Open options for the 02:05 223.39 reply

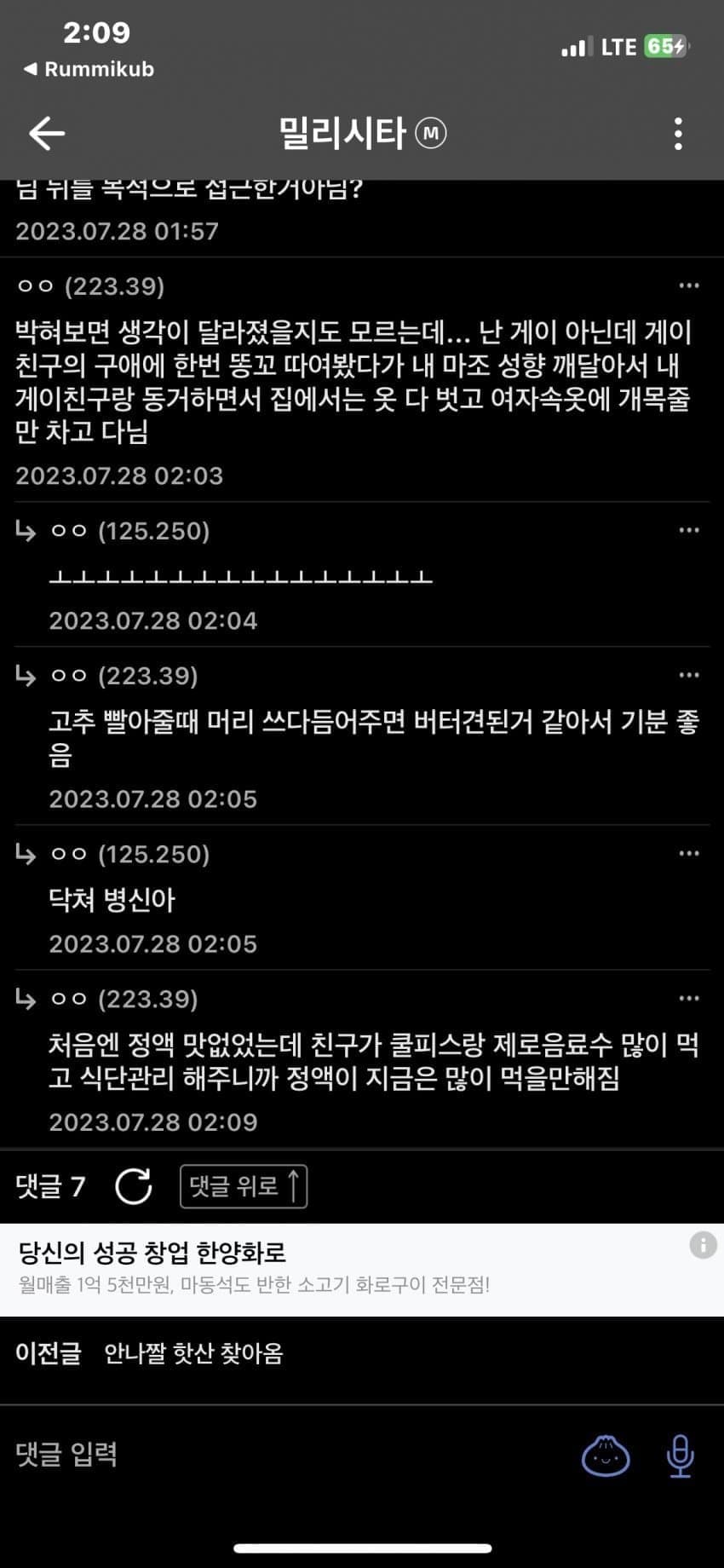pos(689,675)
